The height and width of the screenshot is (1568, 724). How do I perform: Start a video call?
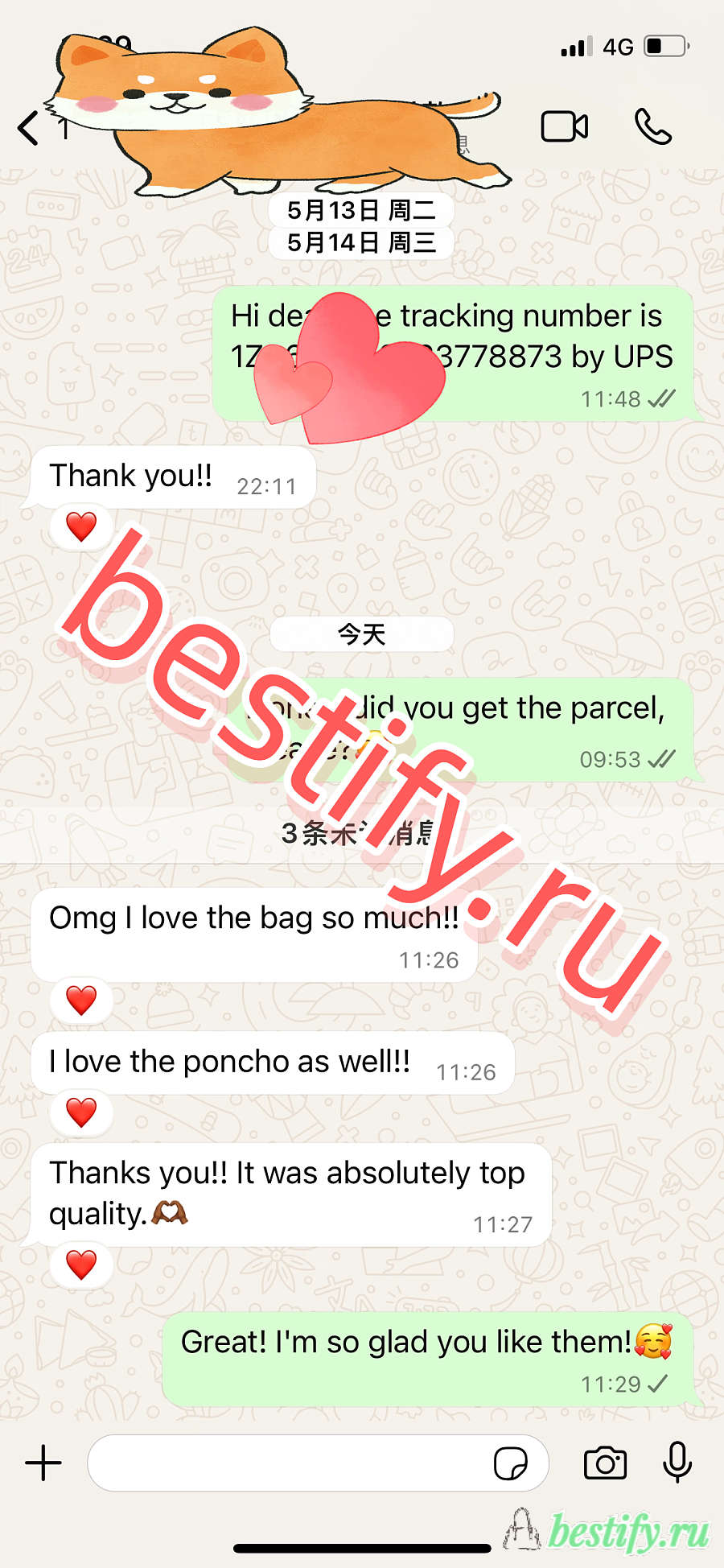tap(564, 127)
